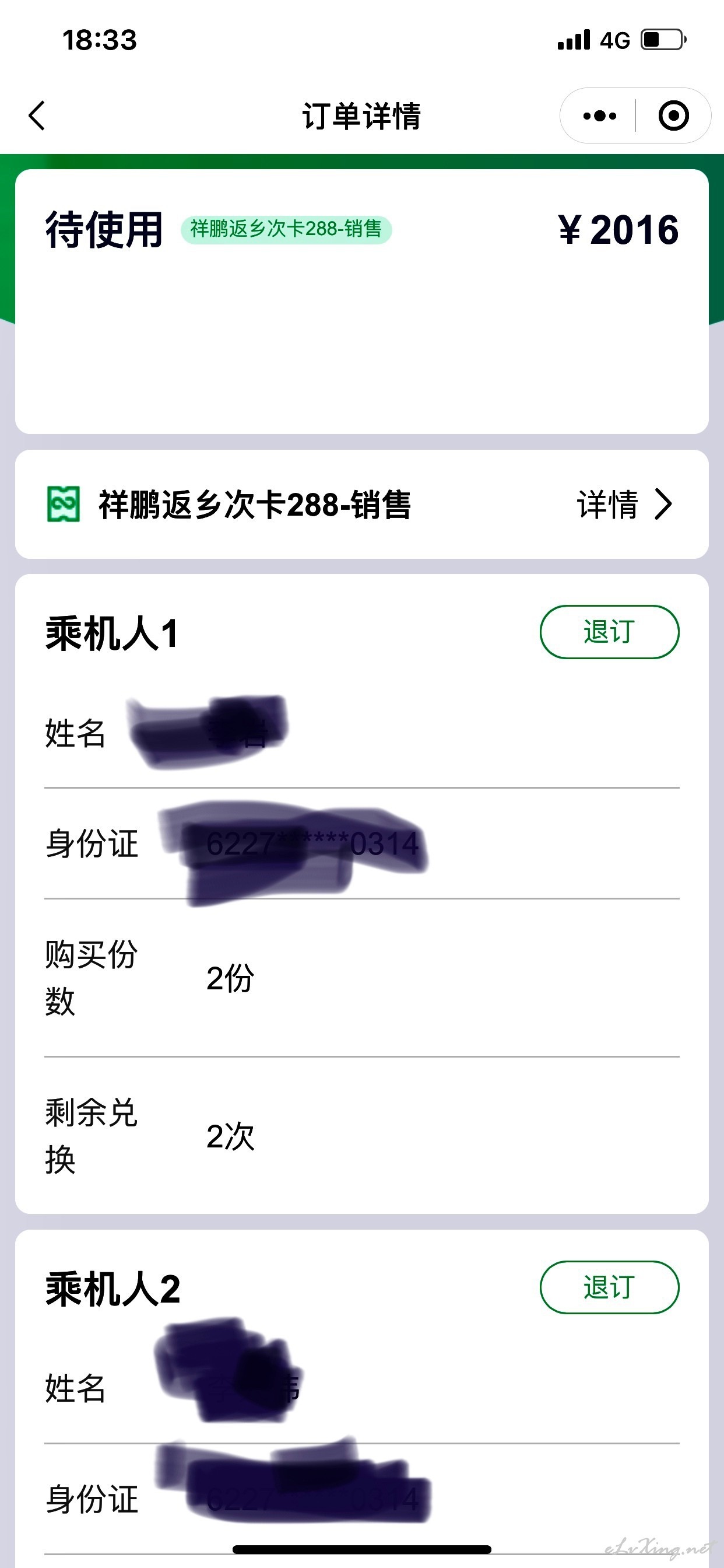724x1568 pixels.
Task: Close the mini program with the circle button
Action: (x=673, y=116)
